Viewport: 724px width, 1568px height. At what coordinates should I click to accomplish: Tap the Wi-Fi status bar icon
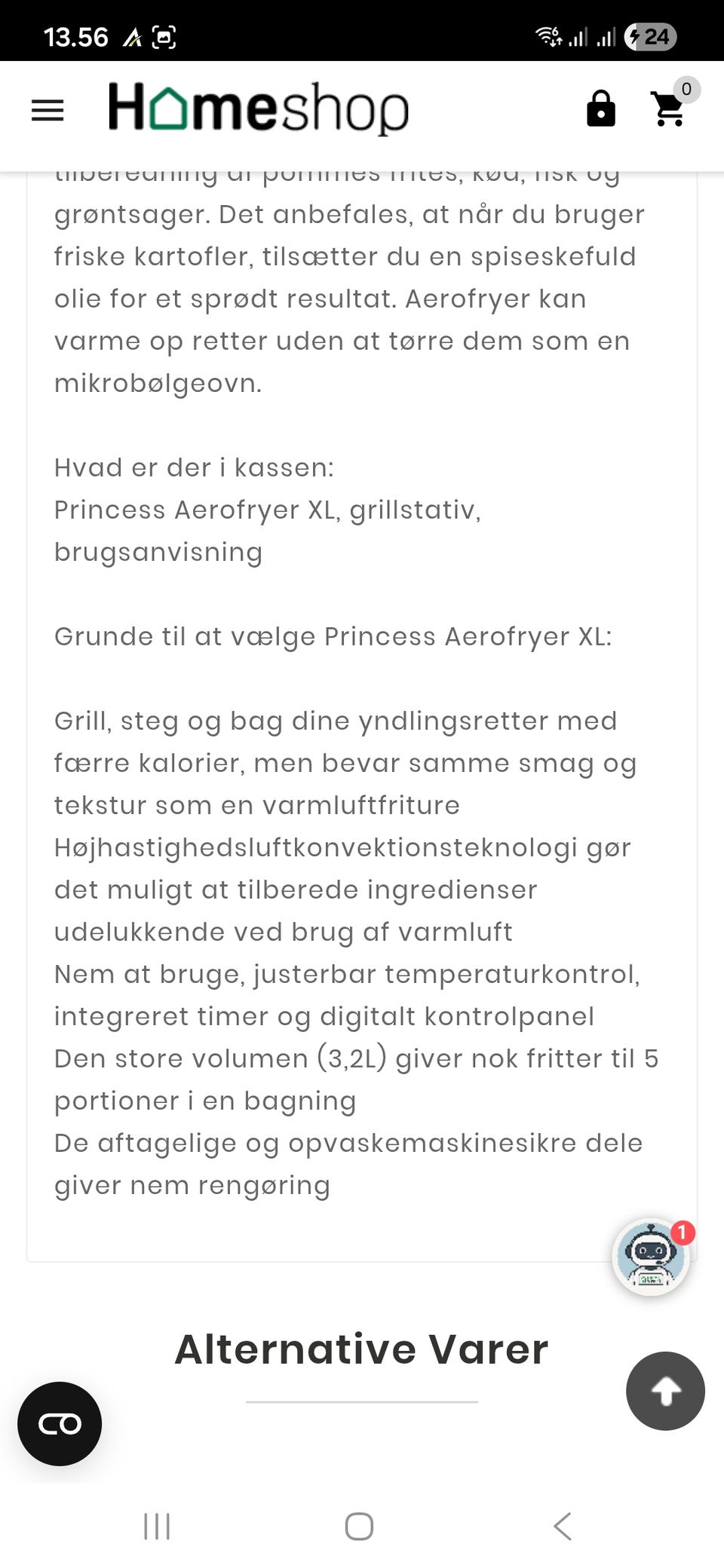click(550, 35)
